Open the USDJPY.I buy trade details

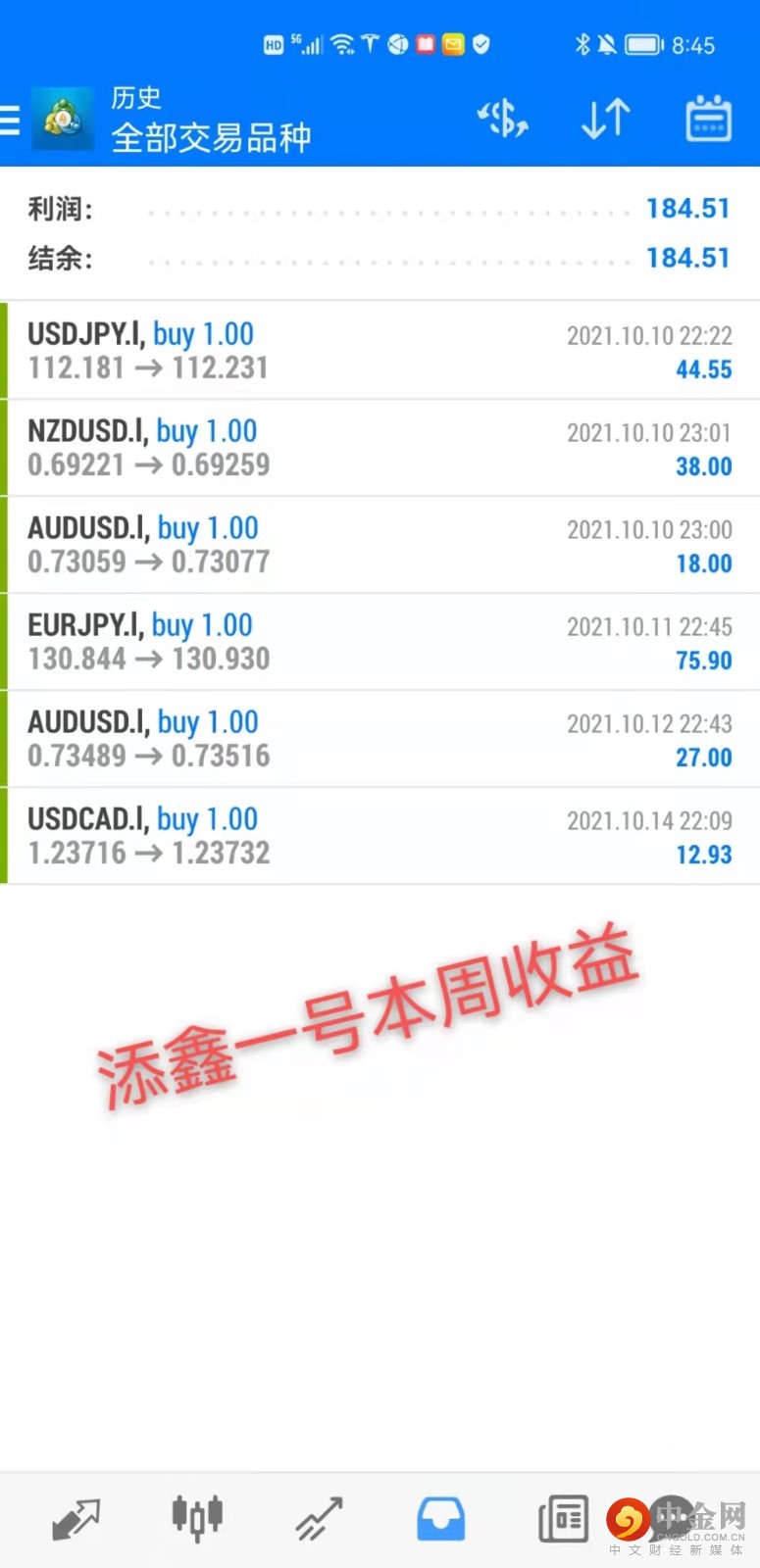(380, 351)
